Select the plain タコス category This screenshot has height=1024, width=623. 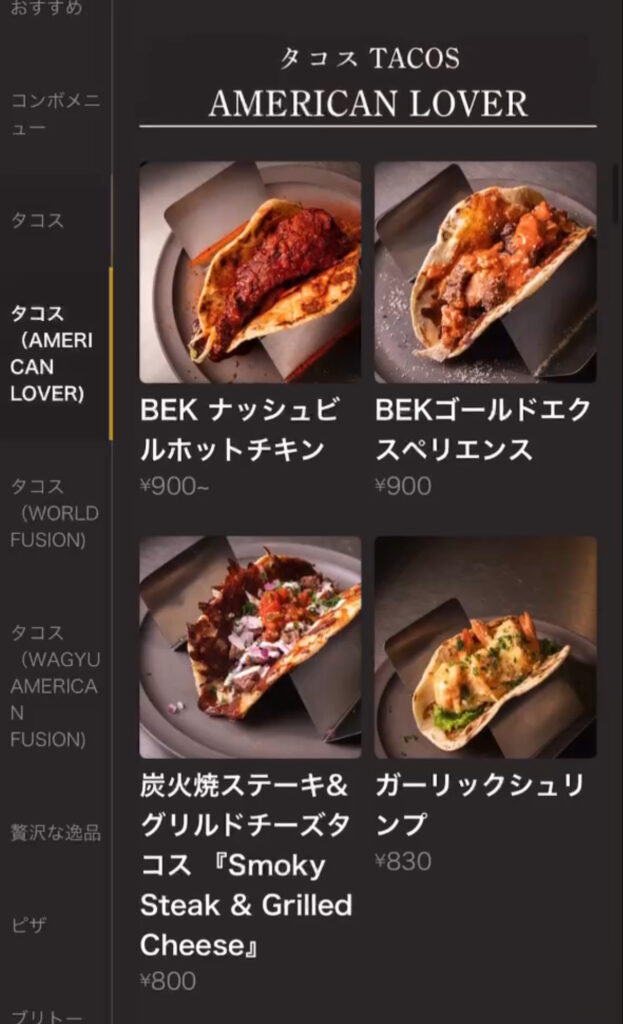click(37, 220)
